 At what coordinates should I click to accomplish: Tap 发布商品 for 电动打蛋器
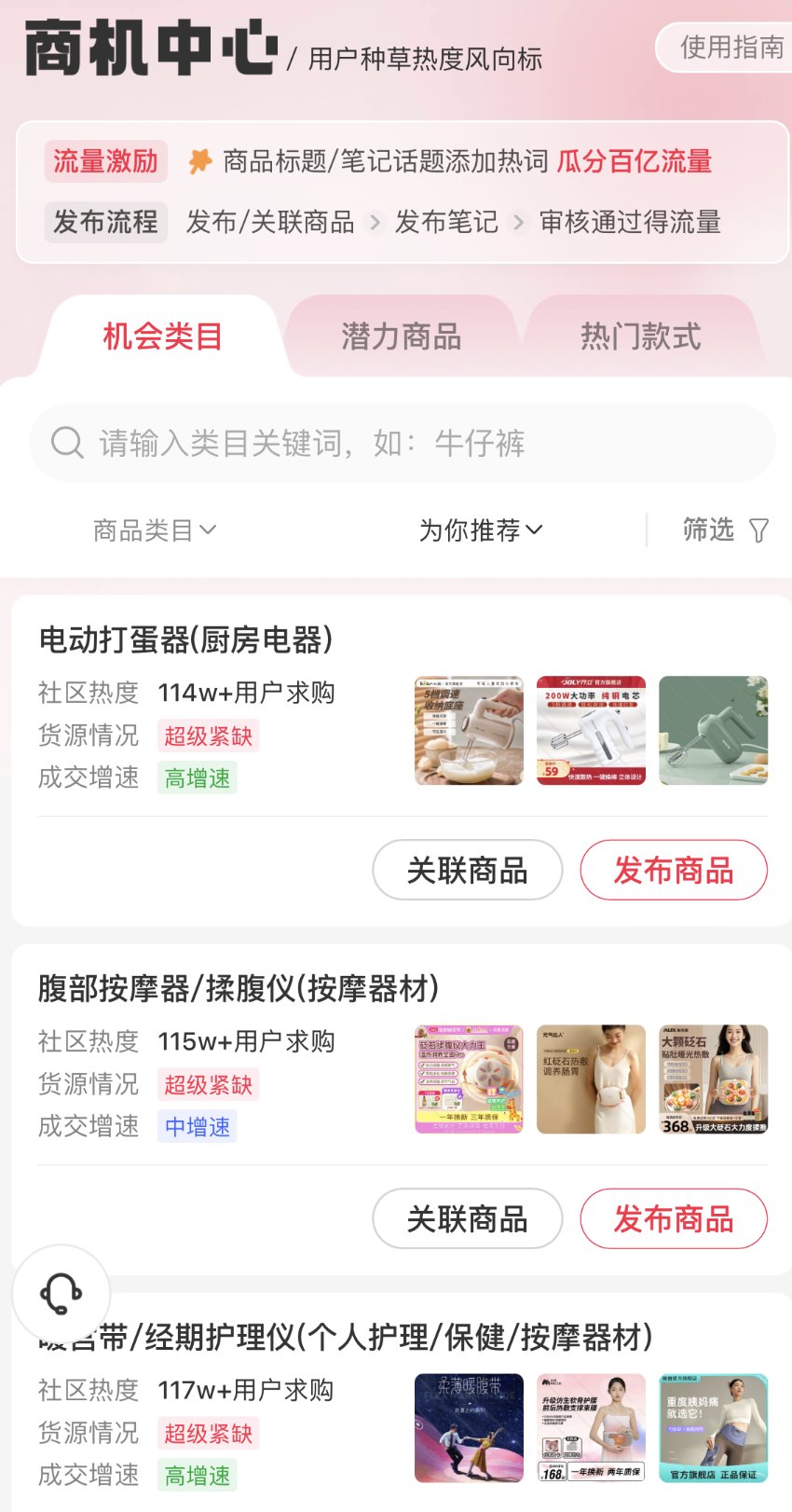(x=673, y=871)
